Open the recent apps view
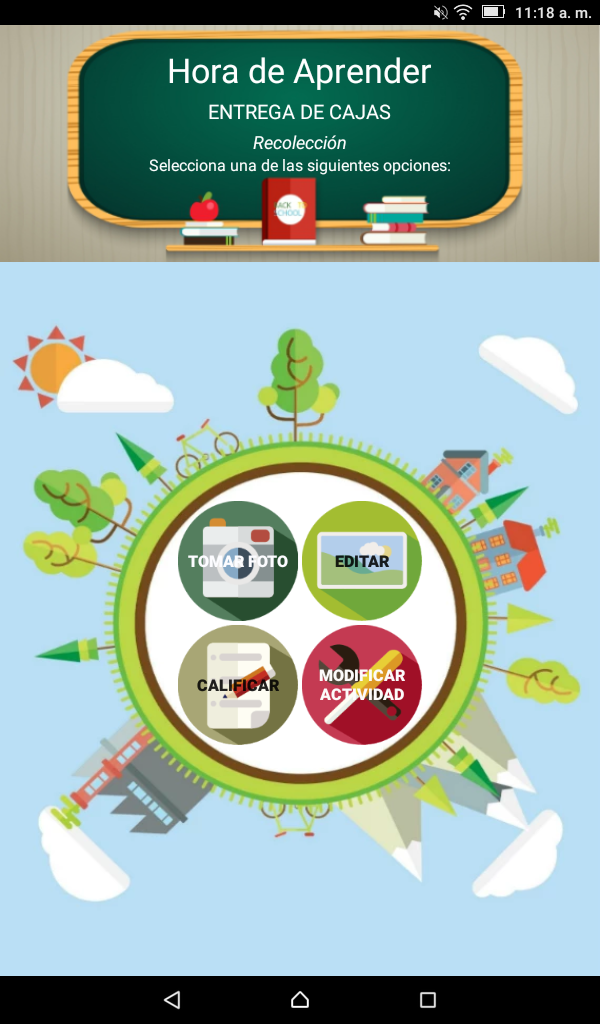This screenshot has width=600, height=1024. point(428,999)
